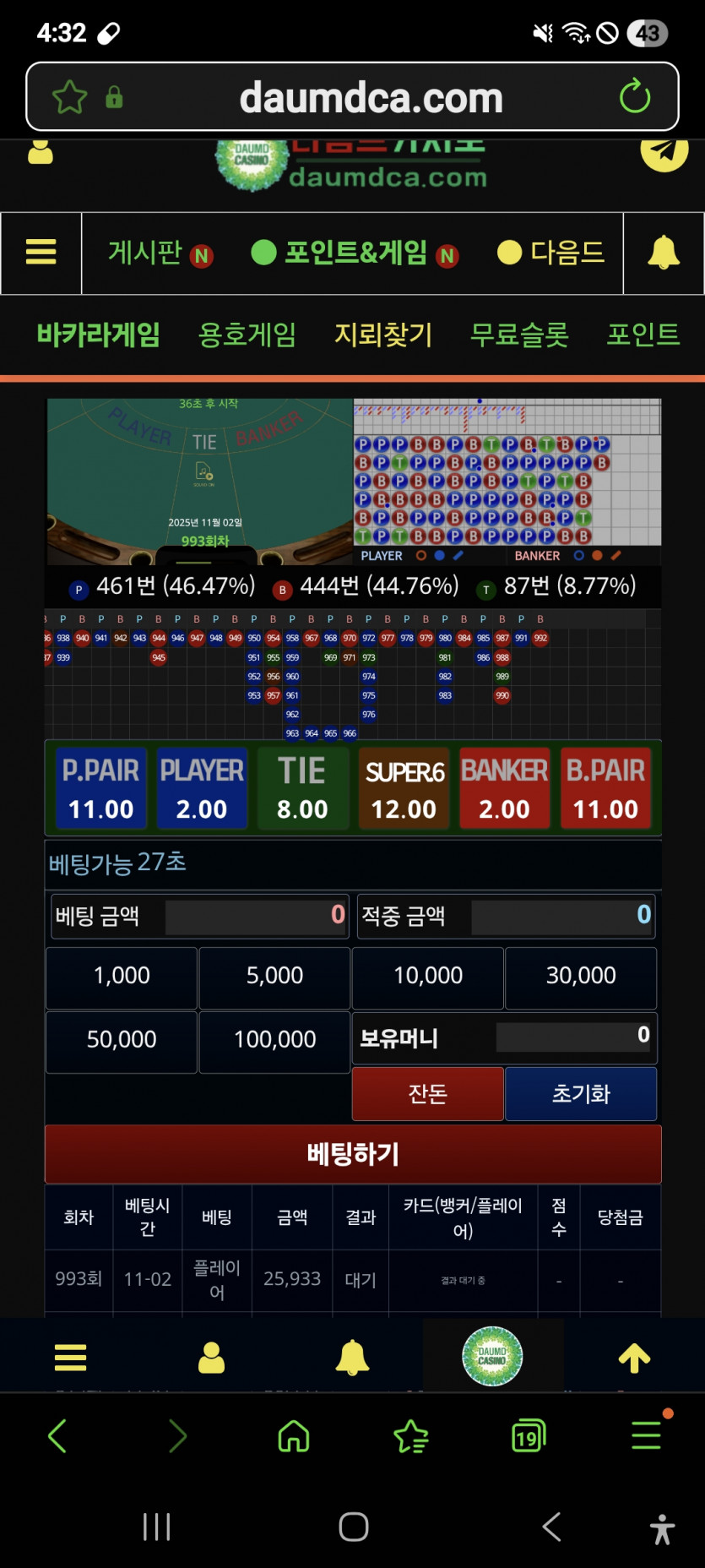Click the DAUMD Casino logo

coord(249,165)
